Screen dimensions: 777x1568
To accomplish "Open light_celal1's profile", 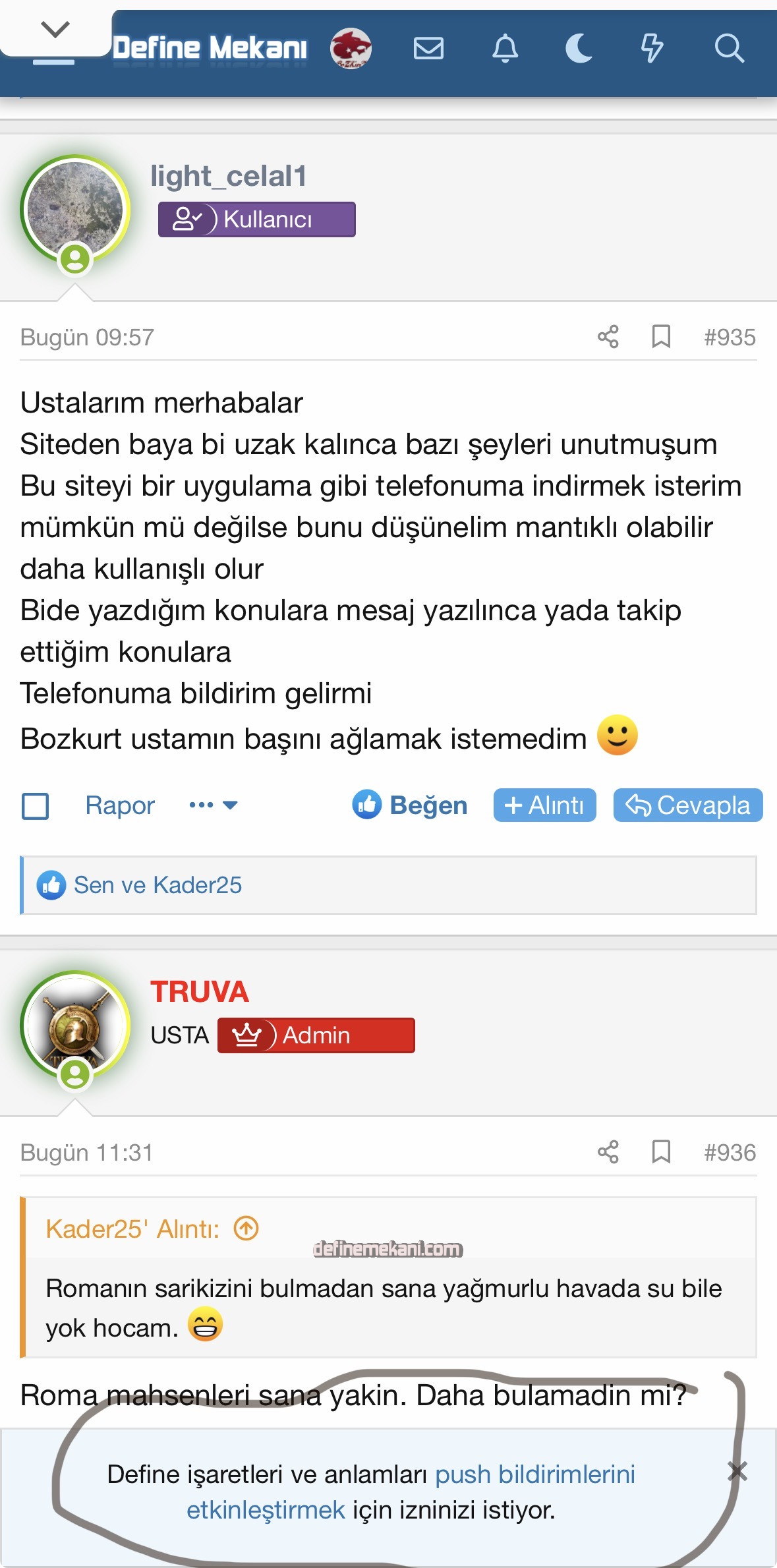I will click(228, 176).
